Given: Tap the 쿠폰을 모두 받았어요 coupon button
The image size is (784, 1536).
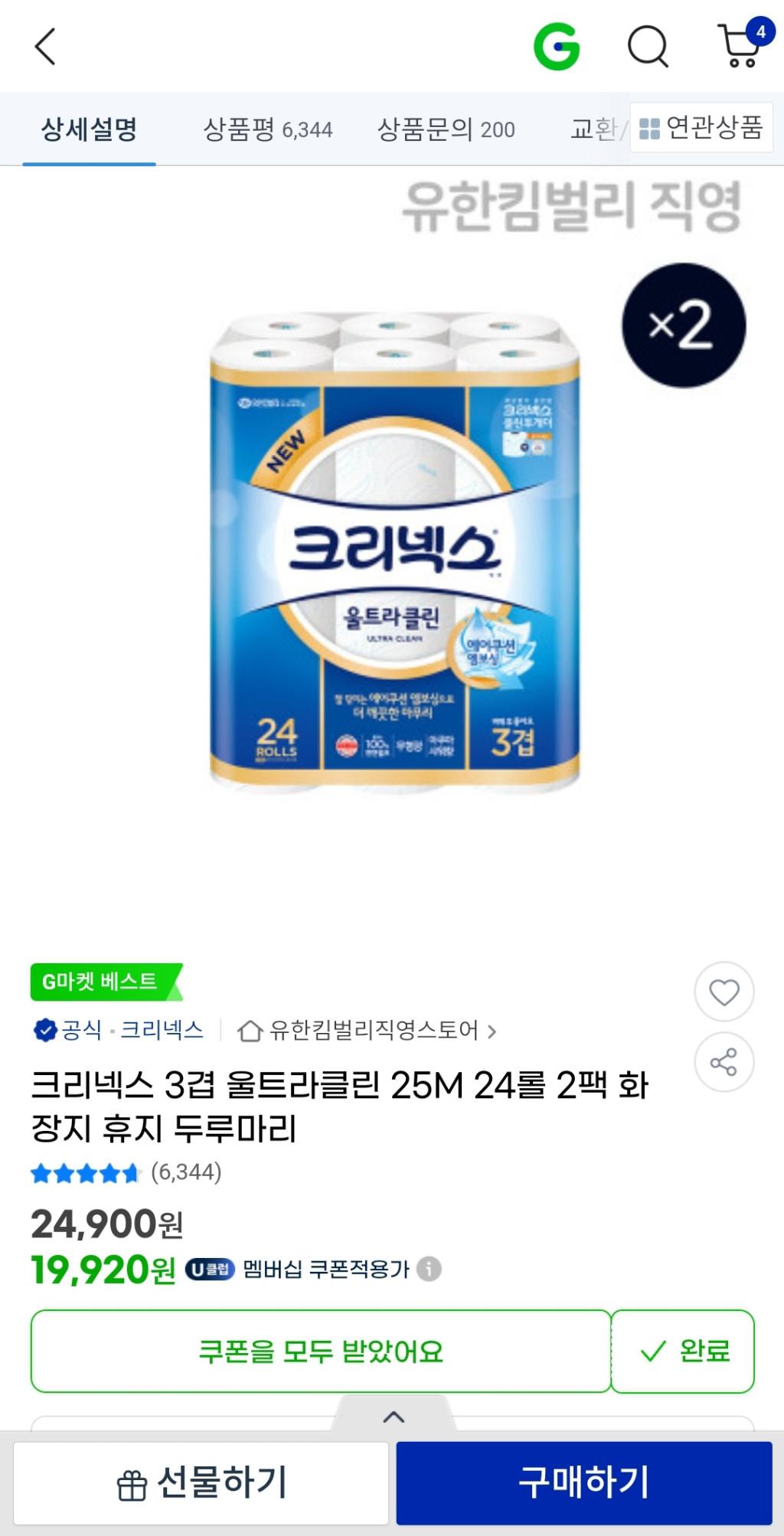Looking at the screenshot, I should point(321,1351).
